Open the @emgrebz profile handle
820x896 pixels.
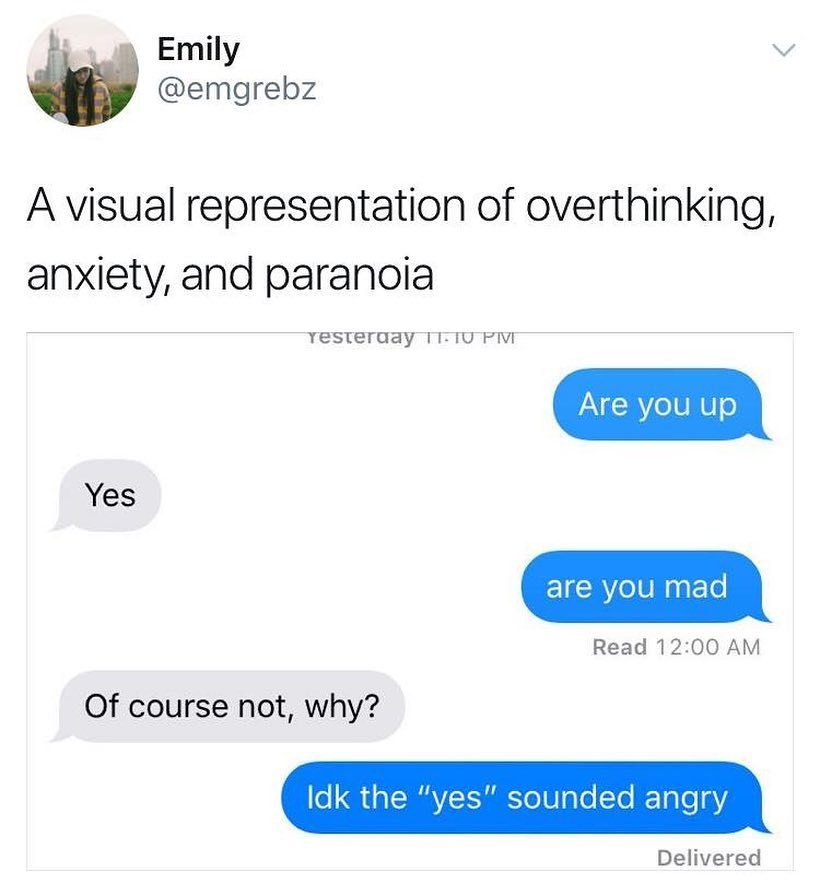[237, 89]
